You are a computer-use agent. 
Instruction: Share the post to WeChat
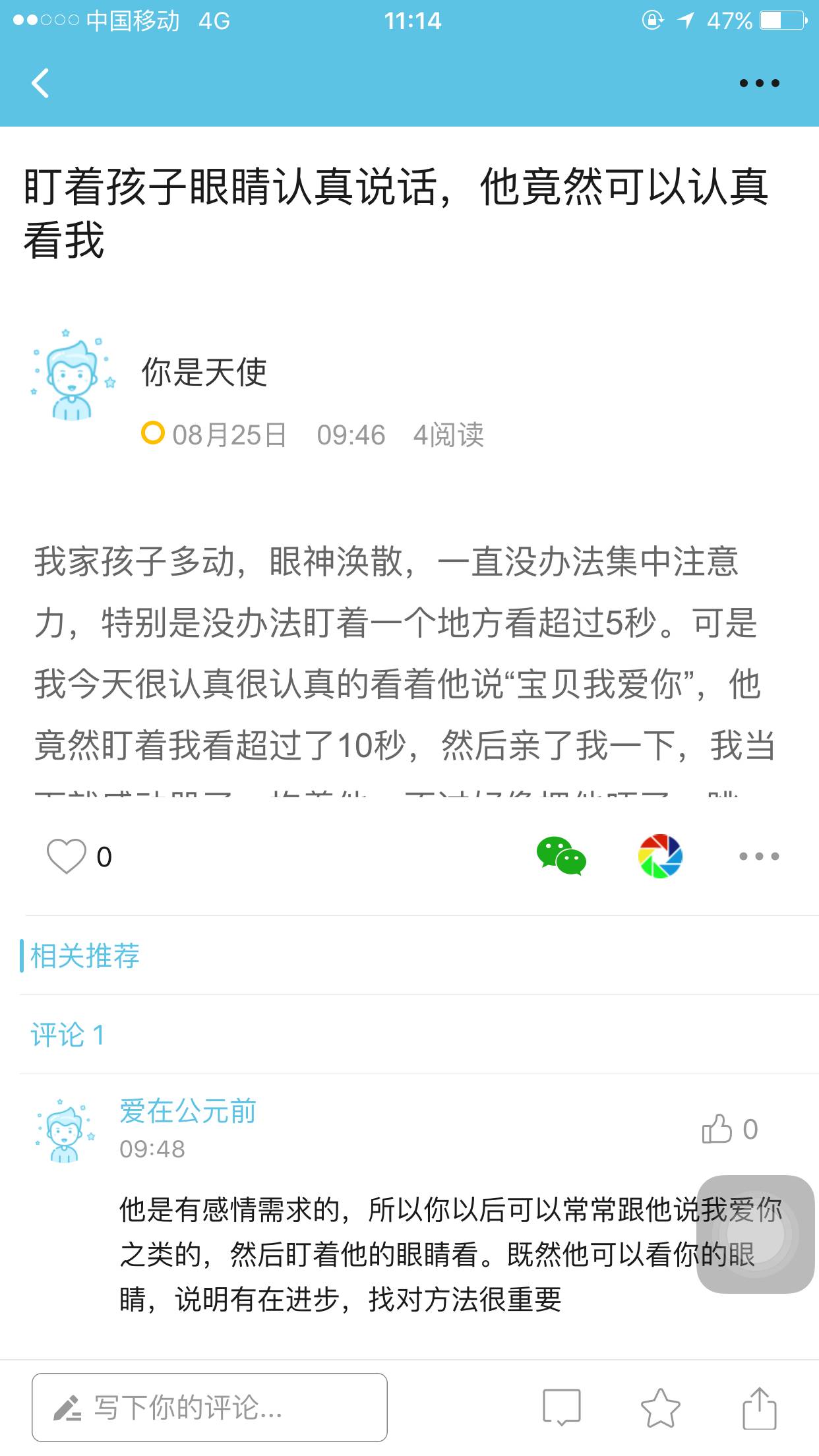tap(561, 856)
